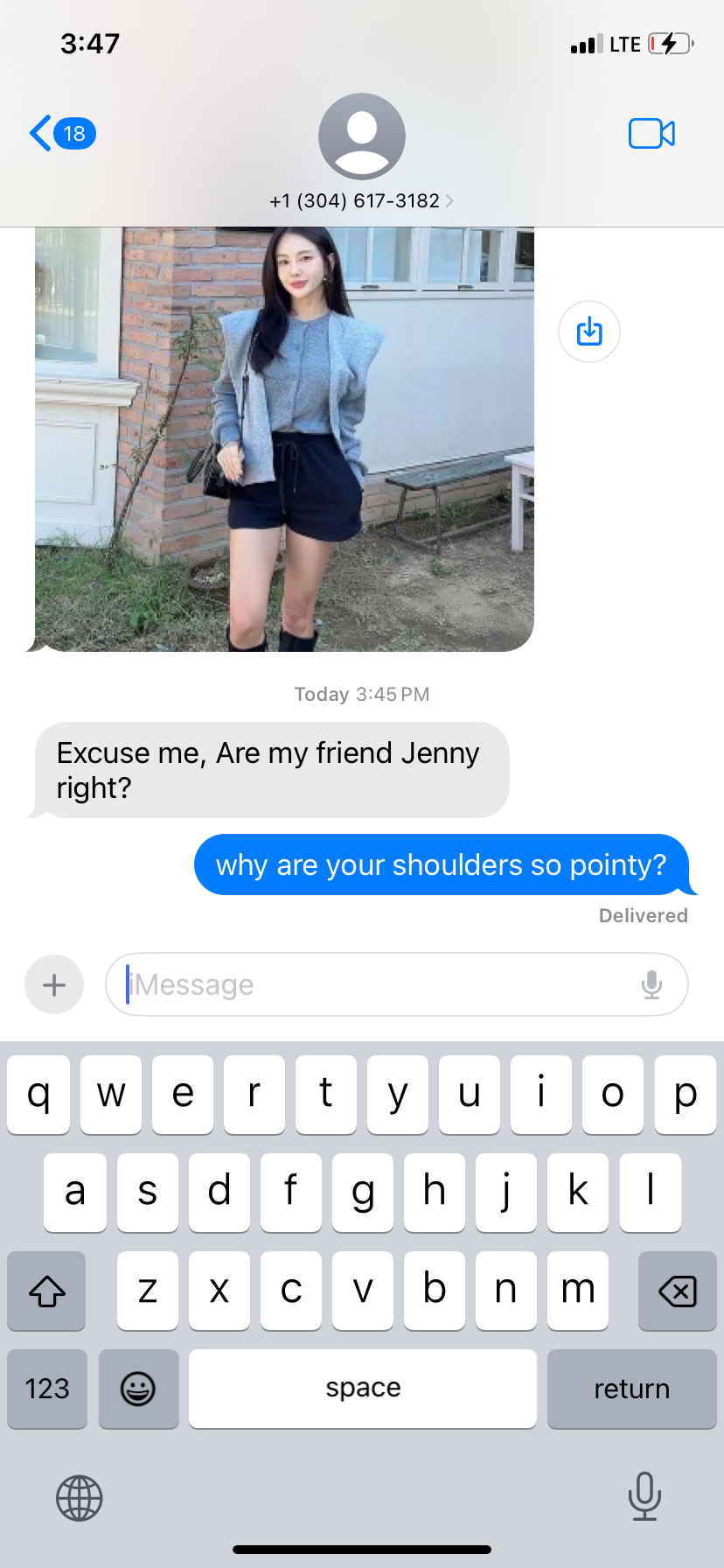Tap the space bar

(363, 1389)
